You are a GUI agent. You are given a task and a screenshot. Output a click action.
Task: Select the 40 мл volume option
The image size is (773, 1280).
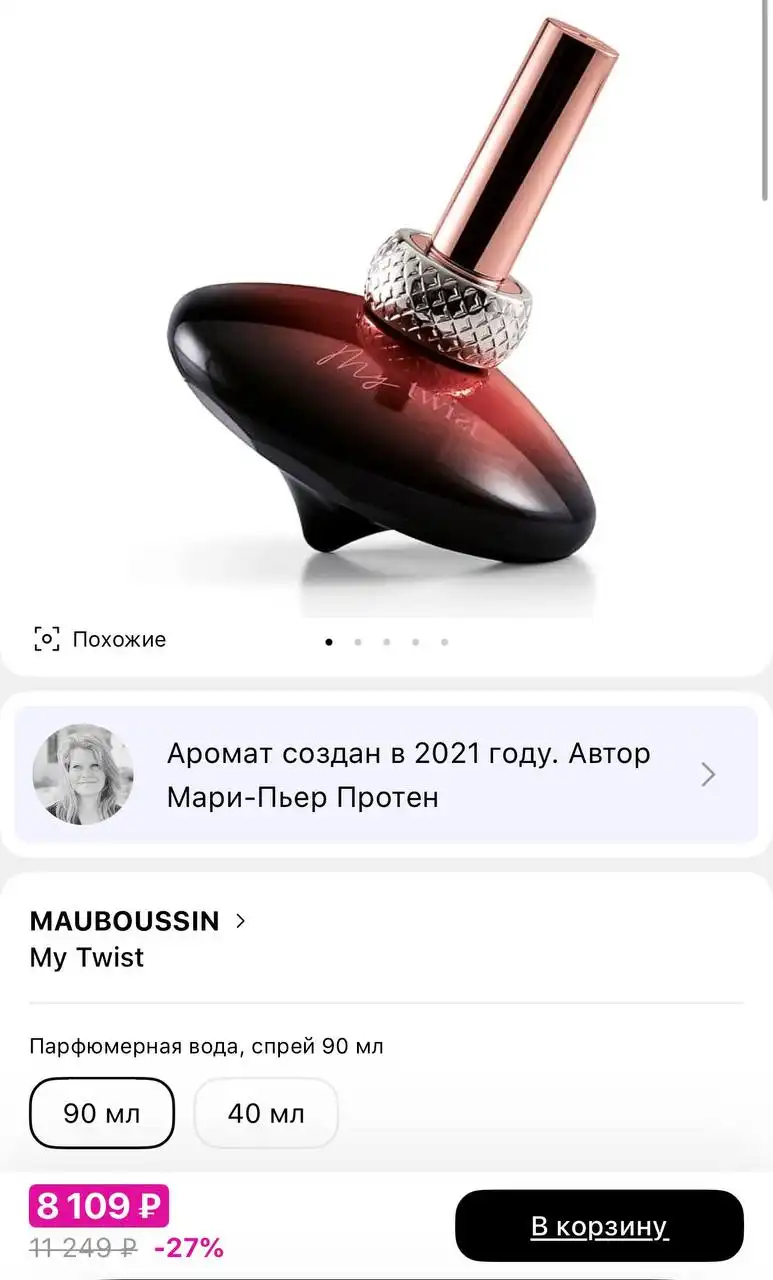coord(265,1113)
